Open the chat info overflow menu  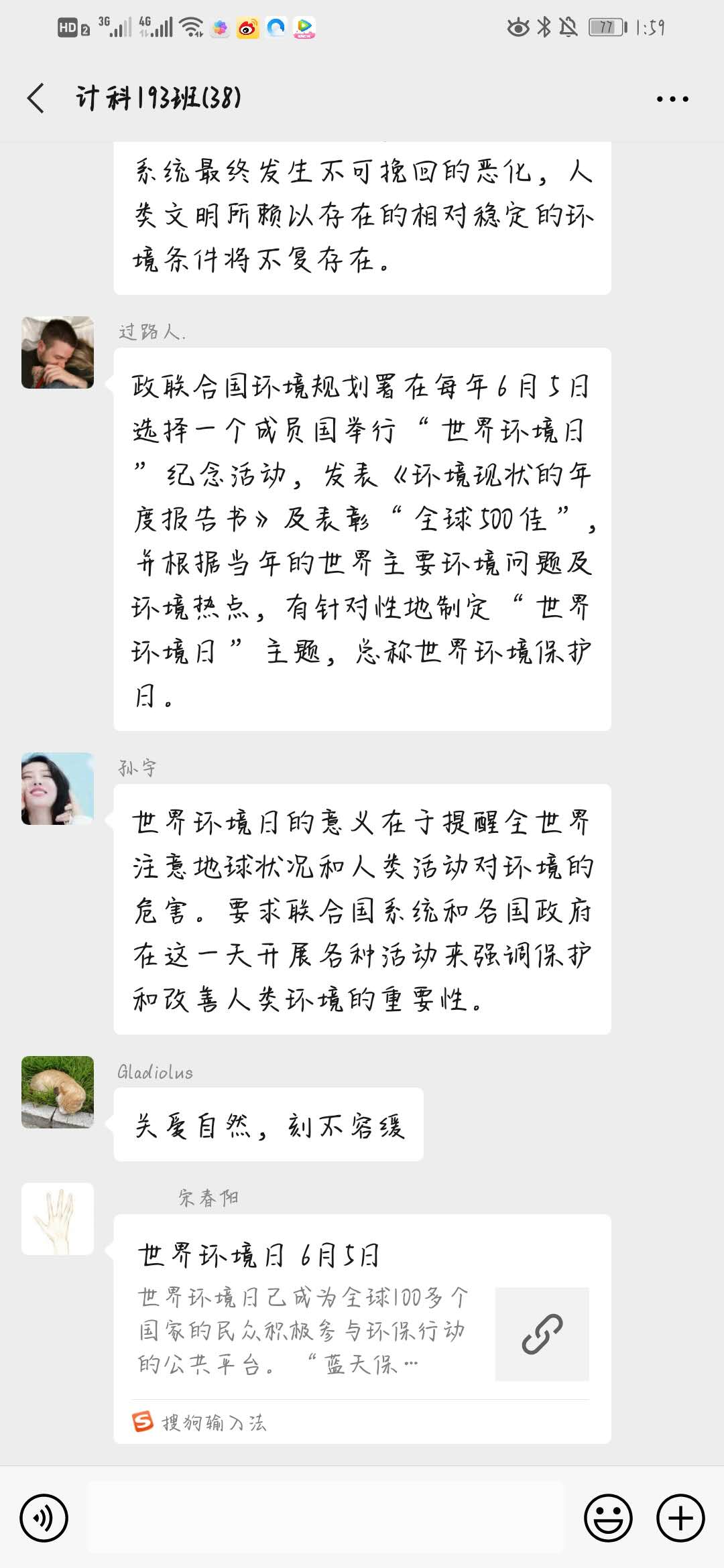click(x=672, y=99)
